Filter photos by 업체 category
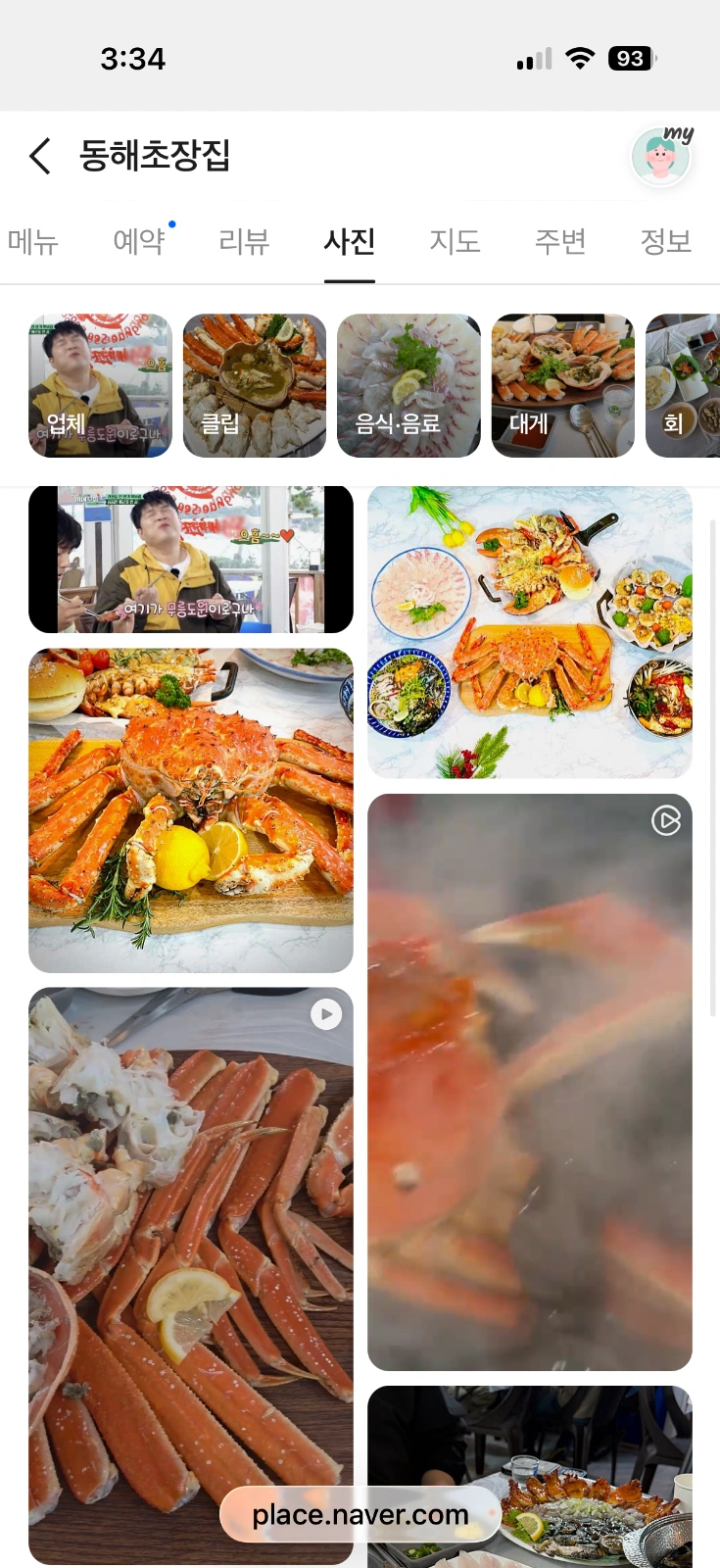The image size is (720, 1568). (100, 385)
